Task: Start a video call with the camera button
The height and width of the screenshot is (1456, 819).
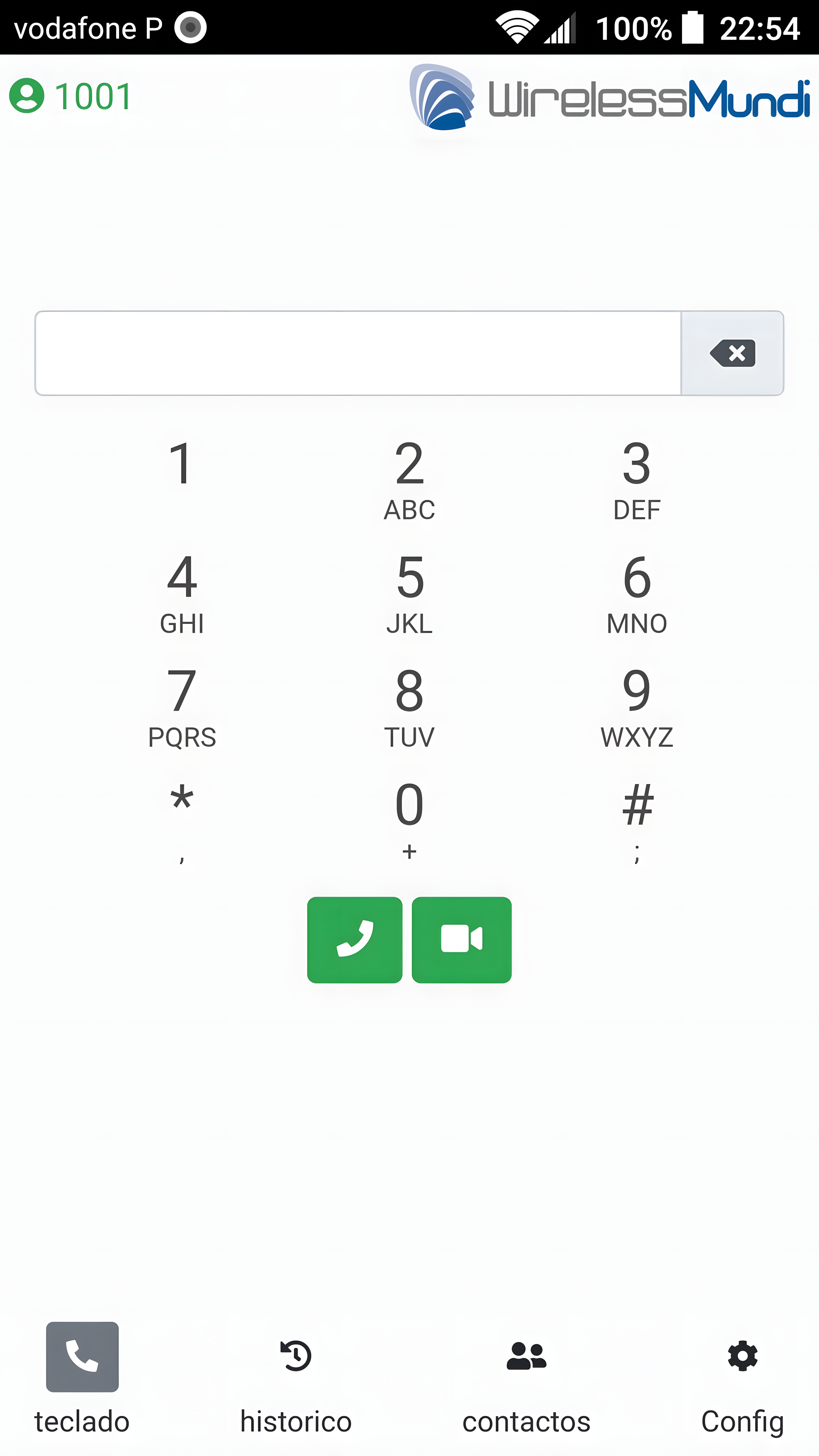Action: tap(462, 940)
